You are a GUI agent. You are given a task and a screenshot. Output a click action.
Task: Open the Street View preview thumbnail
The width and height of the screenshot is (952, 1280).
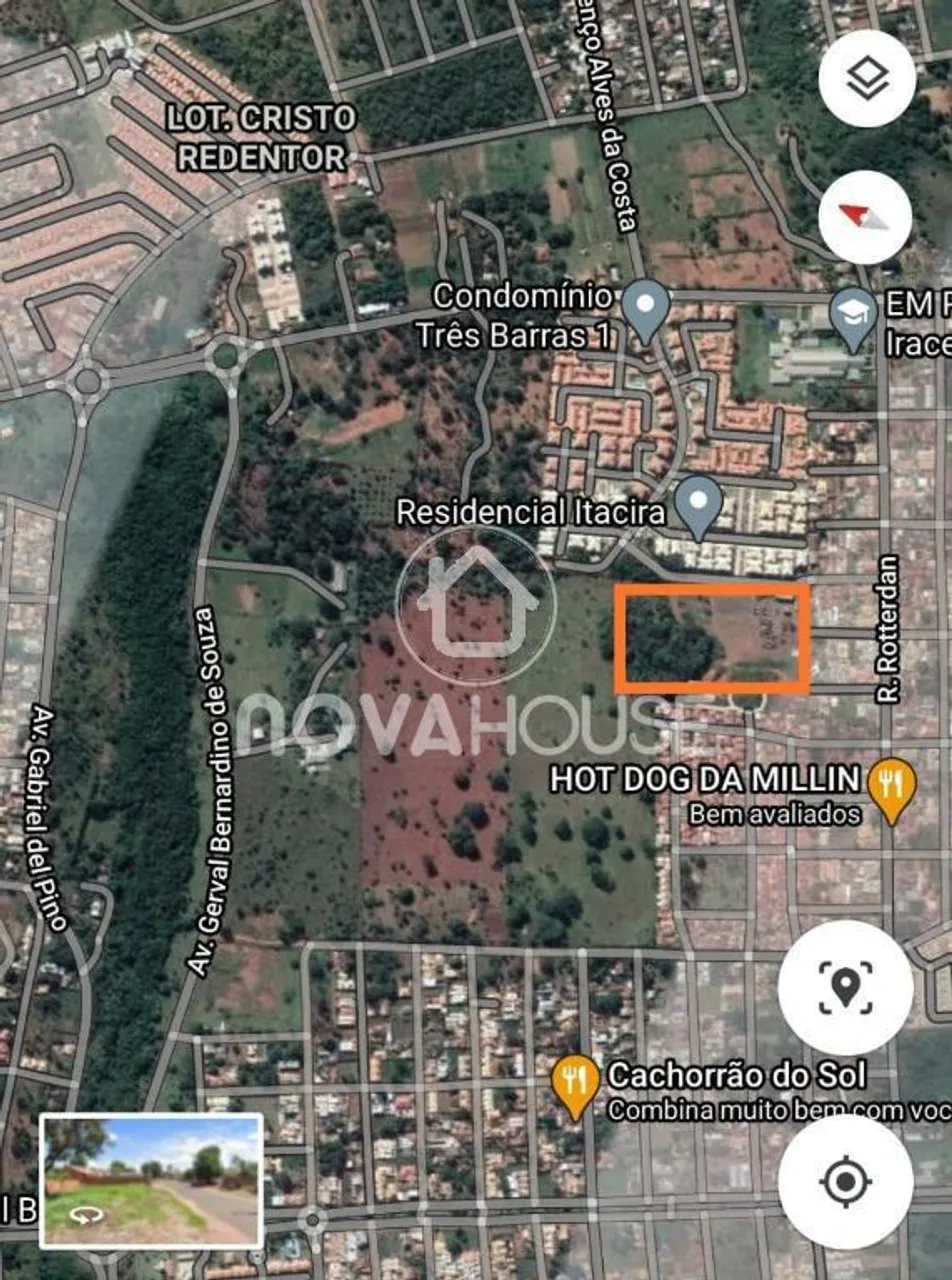(x=152, y=1181)
